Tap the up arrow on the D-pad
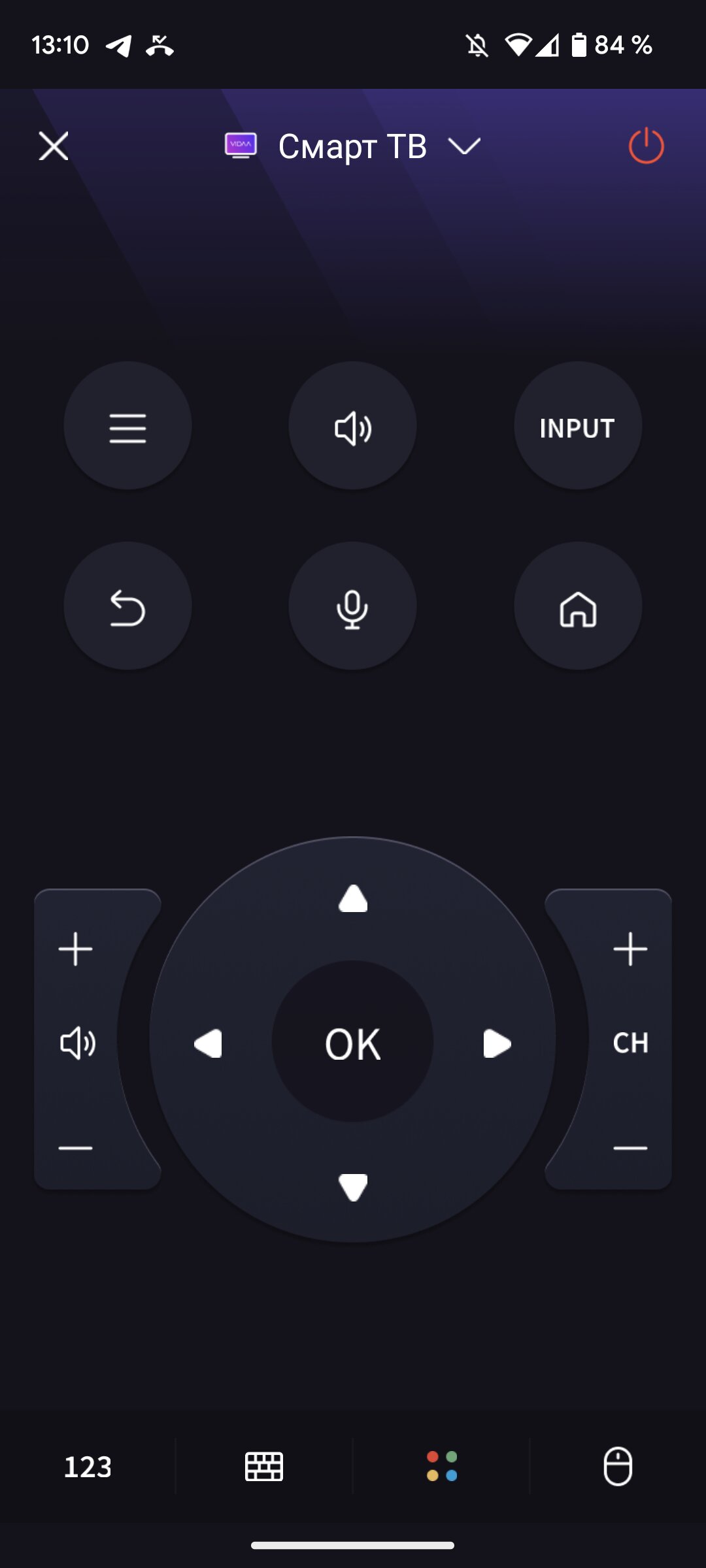The image size is (706, 1568). point(353,898)
